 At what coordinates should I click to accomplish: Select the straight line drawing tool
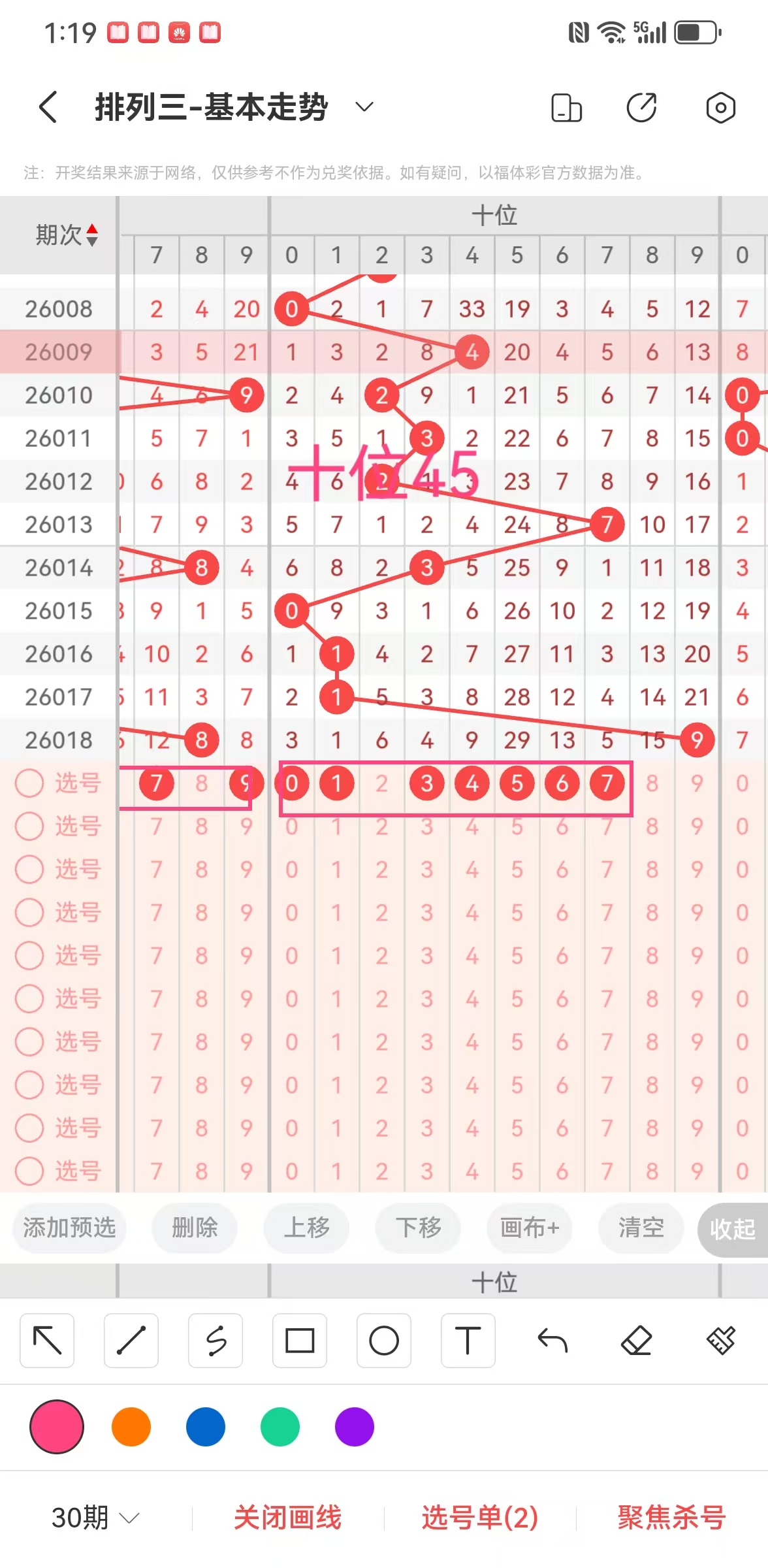131,1341
